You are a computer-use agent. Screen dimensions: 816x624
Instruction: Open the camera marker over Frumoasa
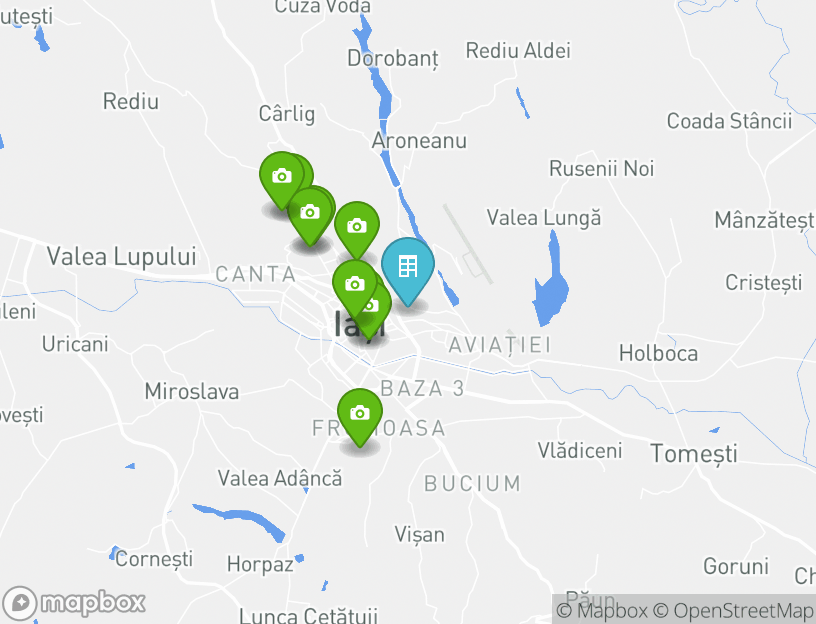[360, 413]
